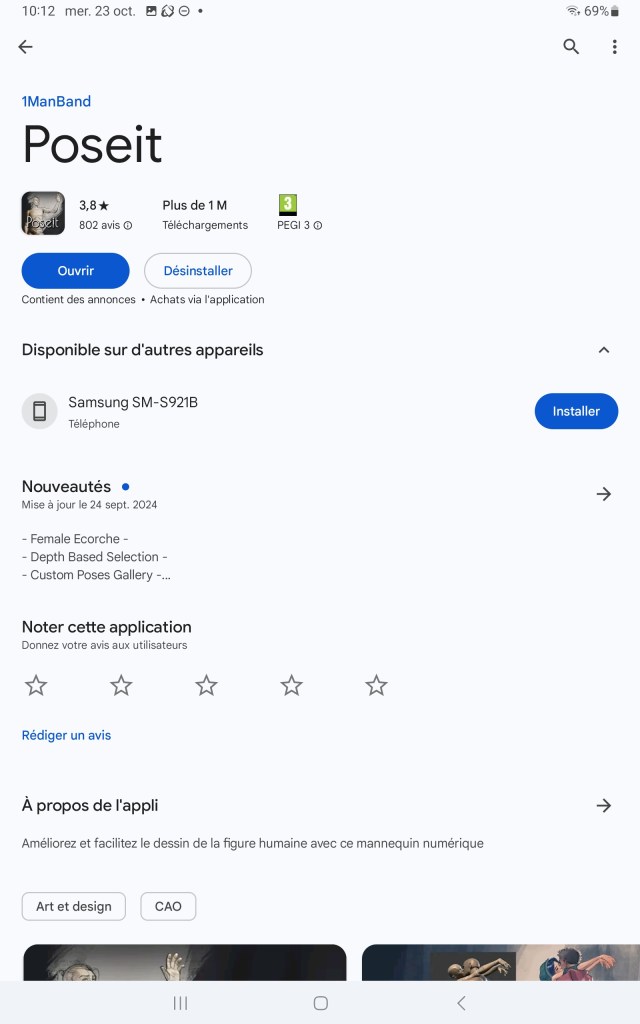Open À propos de l'appli arrow
Screen dimensions: 640x1024
click(603, 805)
